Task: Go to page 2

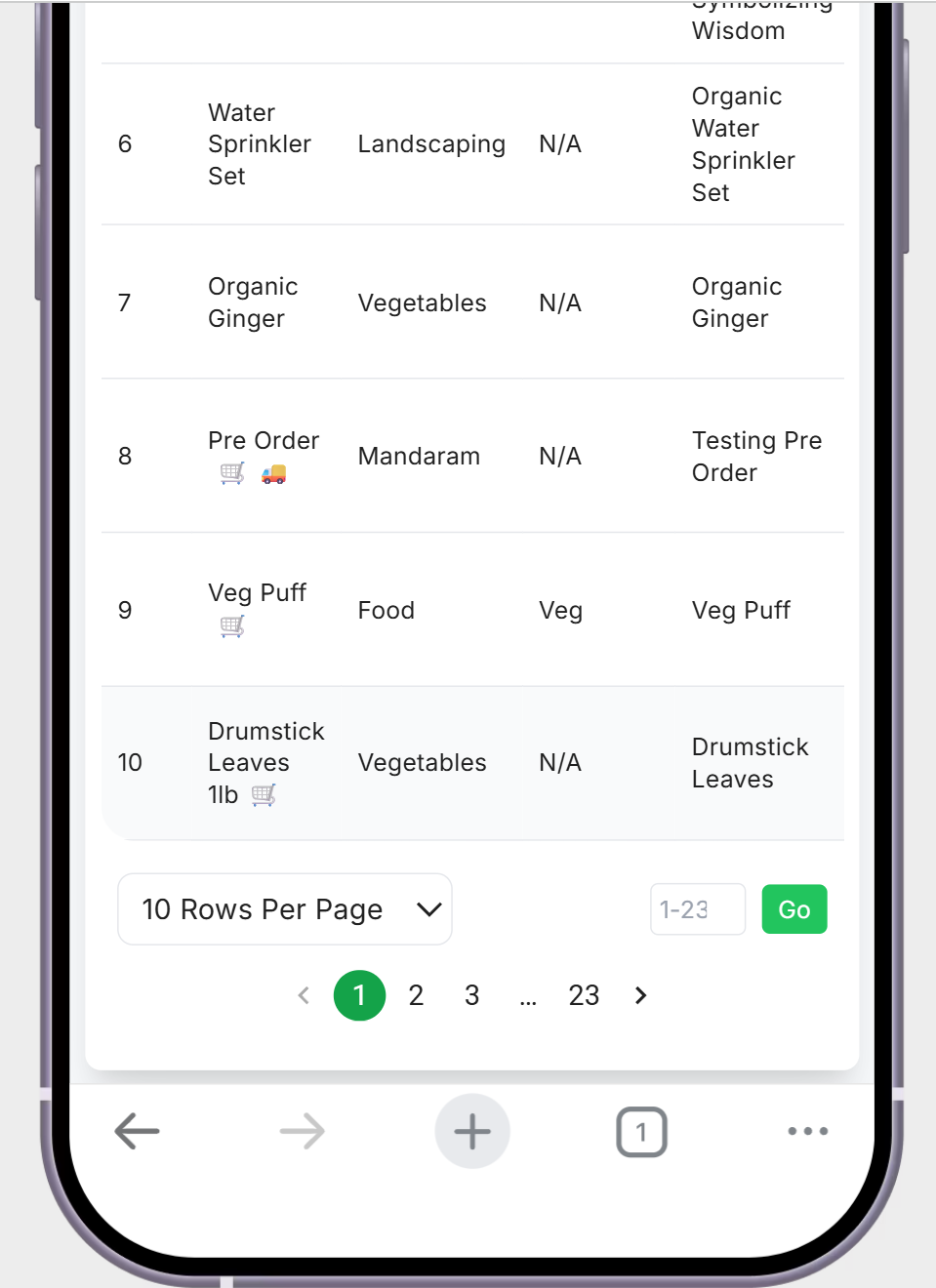Action: tap(416, 995)
